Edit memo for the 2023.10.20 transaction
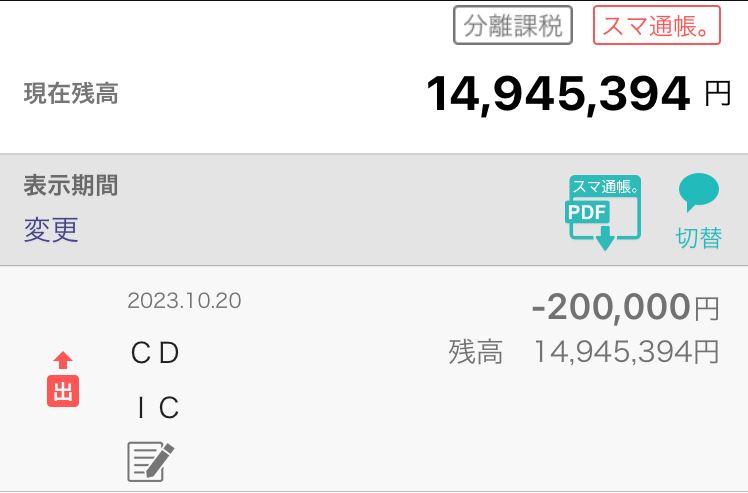This screenshot has width=748, height=493. pyautogui.click(x=150, y=461)
